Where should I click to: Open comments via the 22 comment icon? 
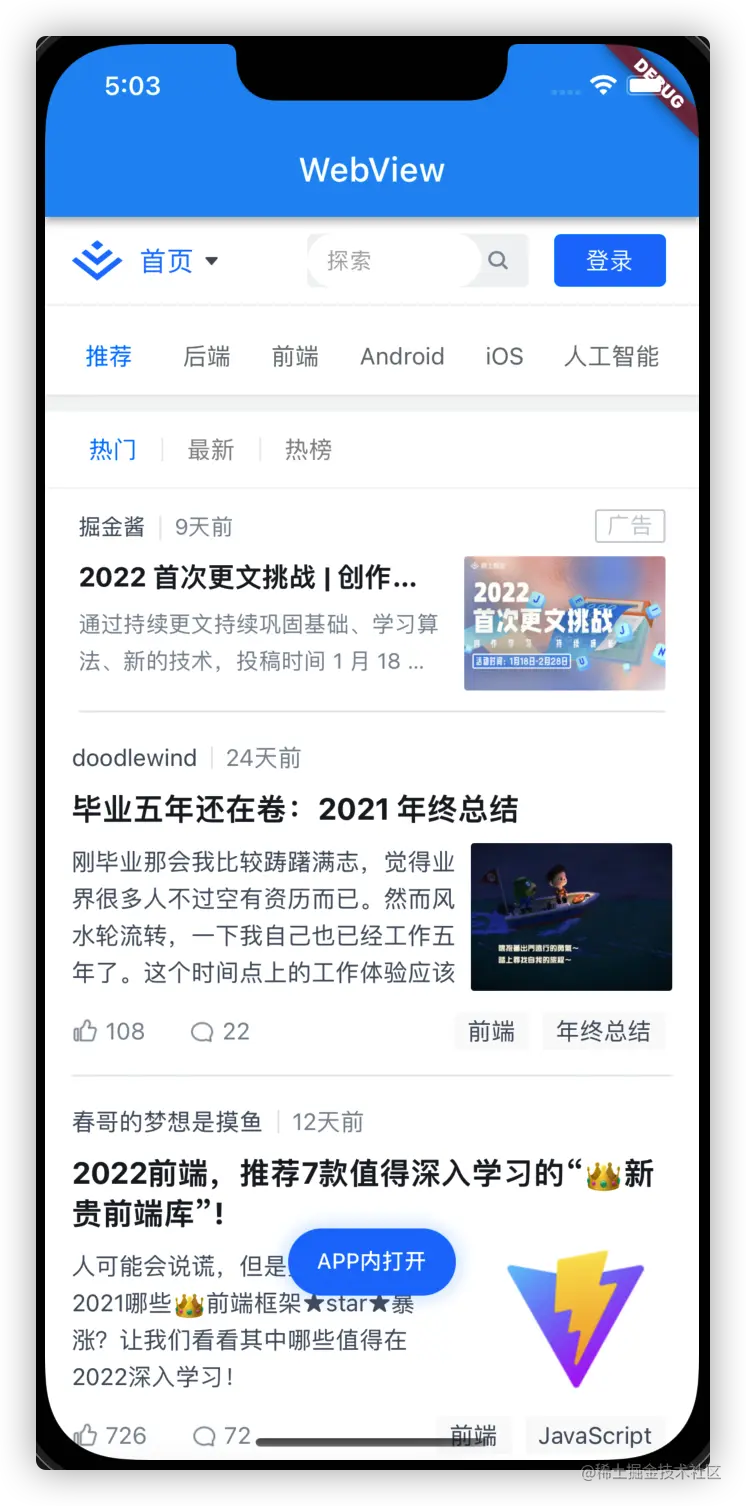pos(203,1030)
